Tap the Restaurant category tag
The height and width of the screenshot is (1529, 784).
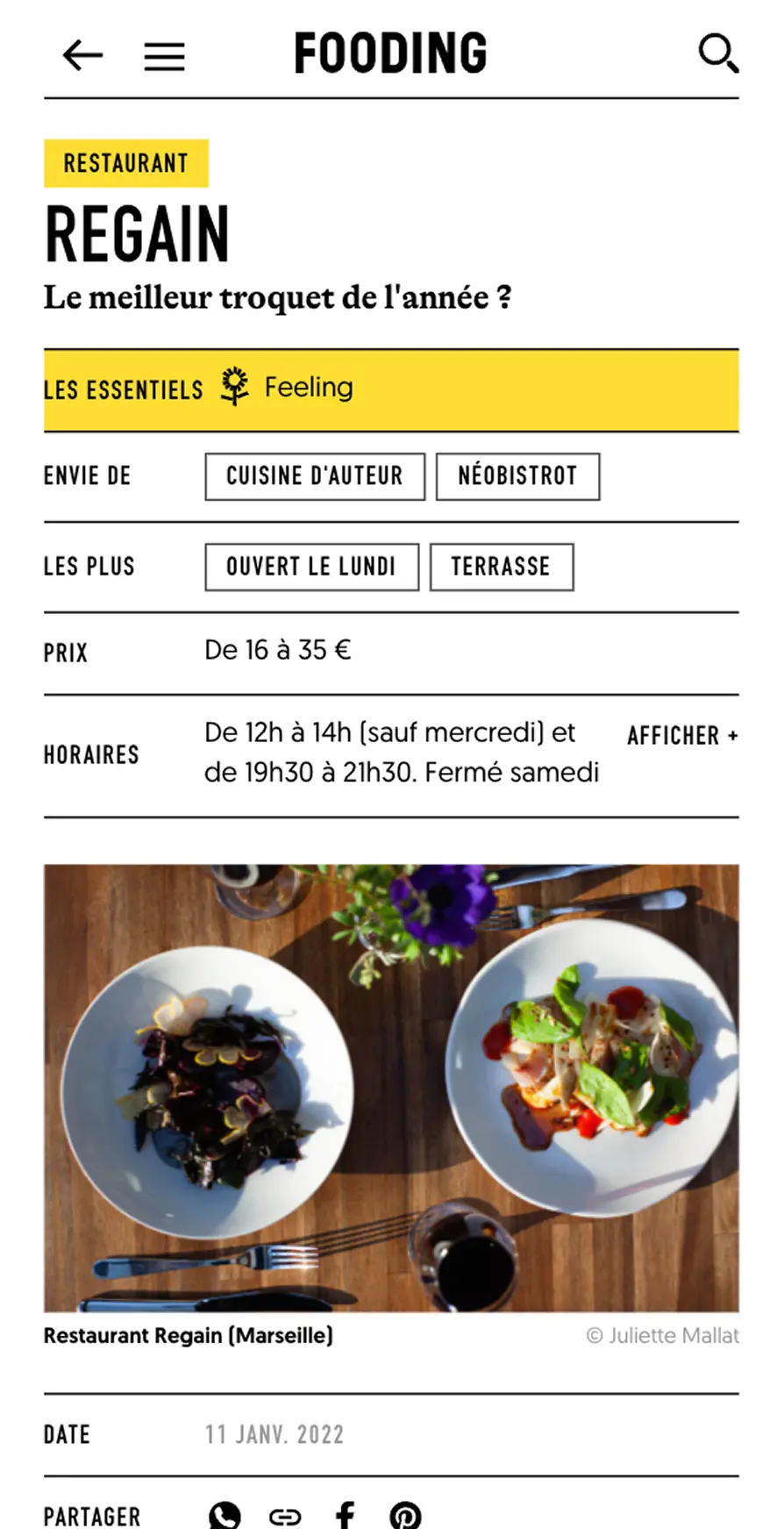126,163
